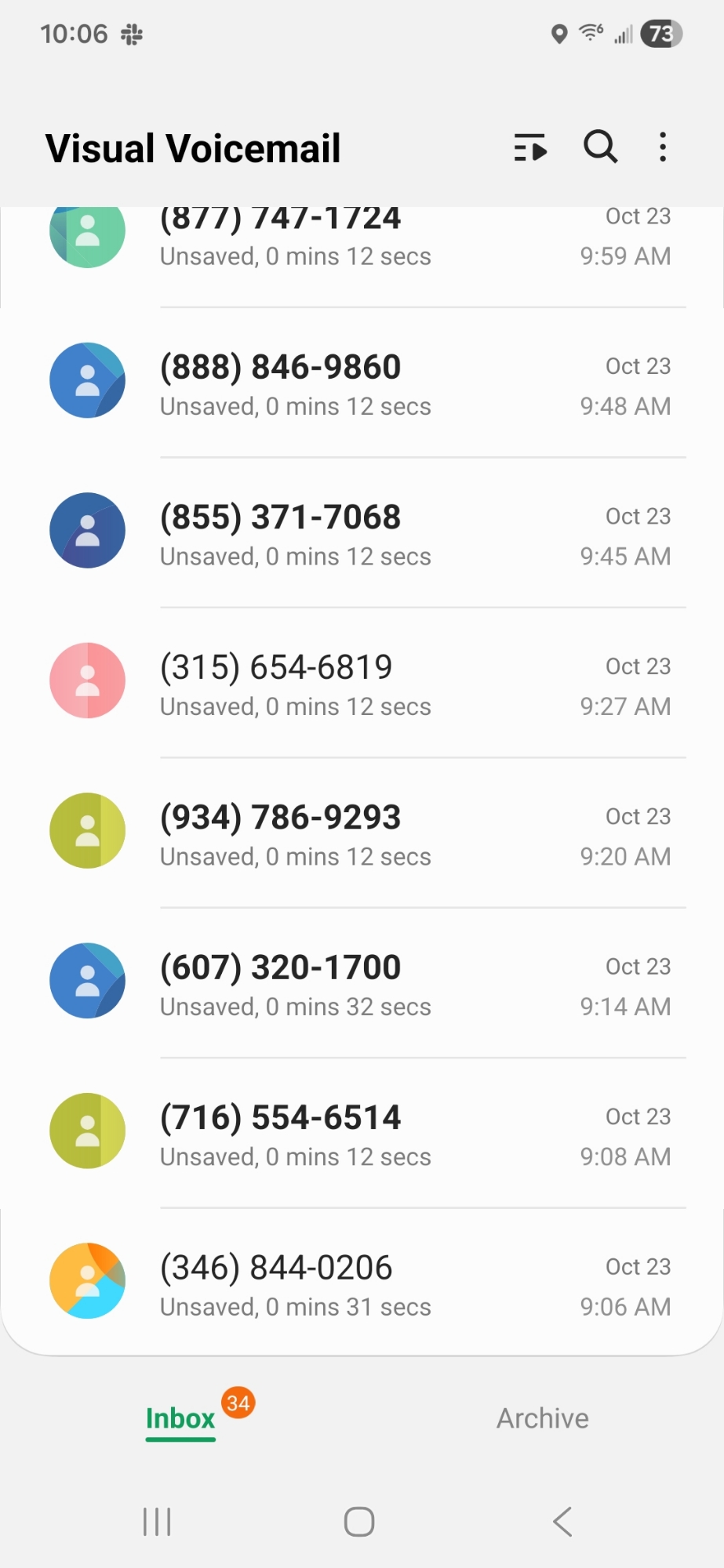Tap the play all voicemails icon
The image size is (724, 1568).
point(530,147)
